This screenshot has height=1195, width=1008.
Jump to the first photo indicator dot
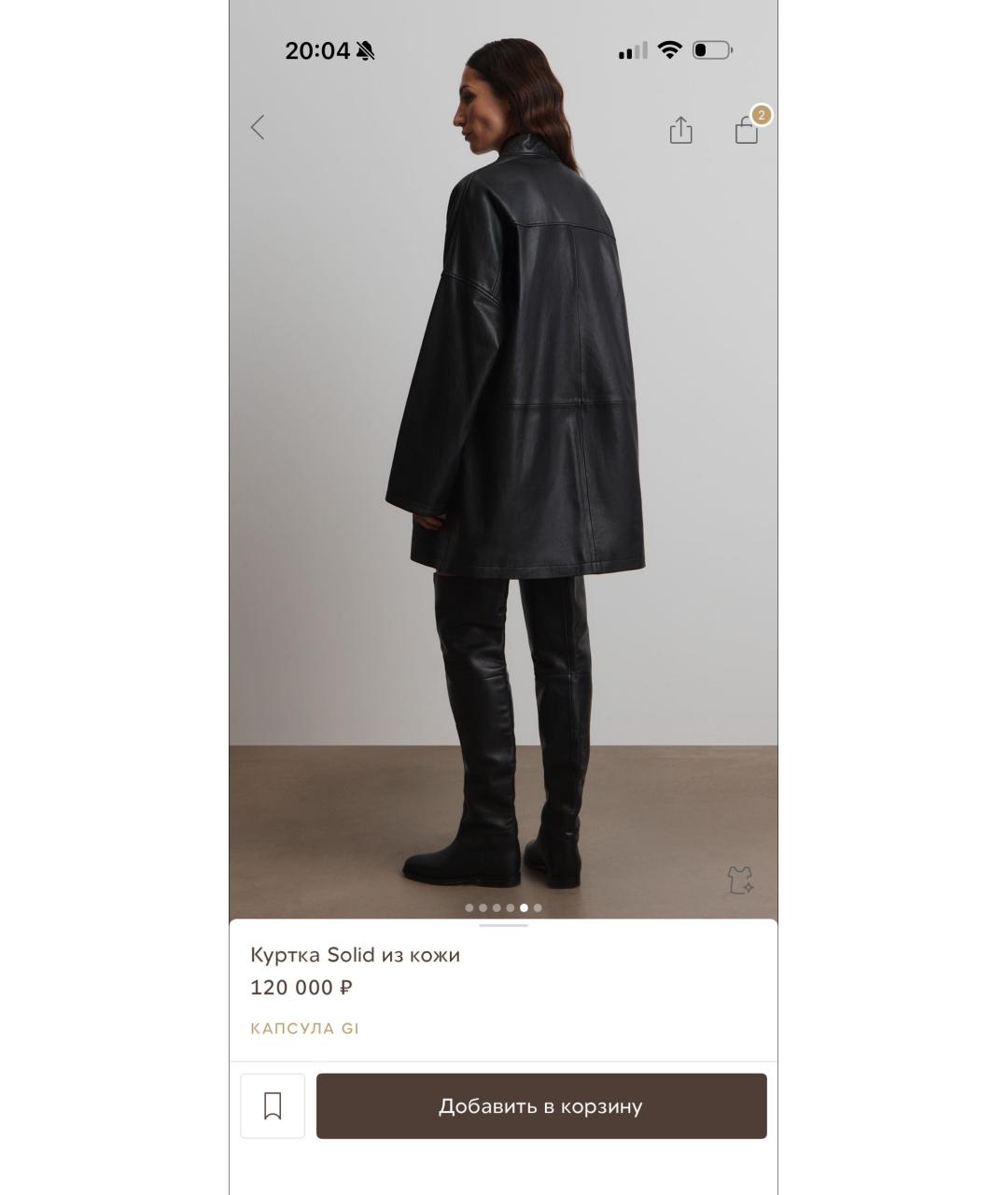click(x=469, y=907)
